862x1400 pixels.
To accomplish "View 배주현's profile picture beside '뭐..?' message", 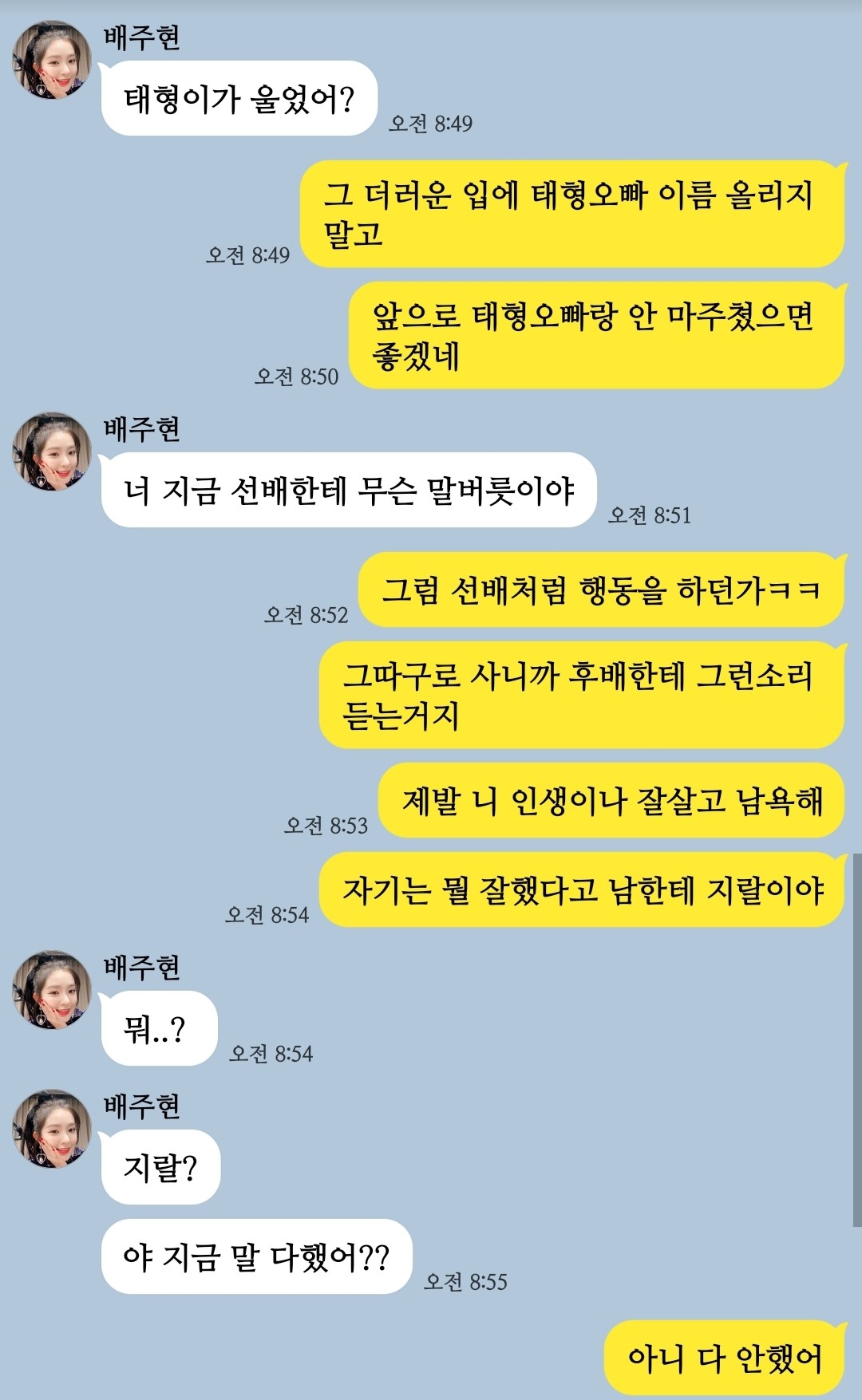I will coord(52,989).
